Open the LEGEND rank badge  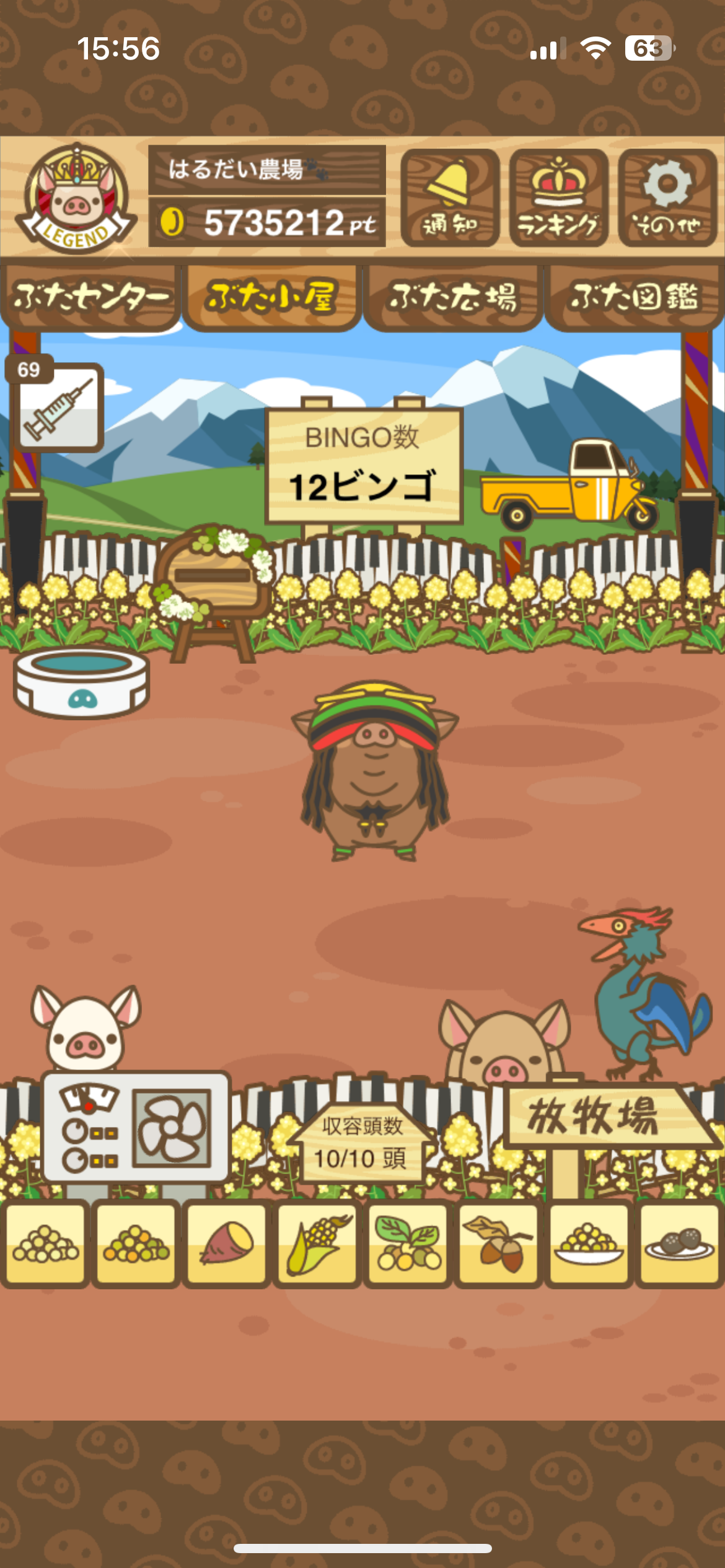point(76,198)
